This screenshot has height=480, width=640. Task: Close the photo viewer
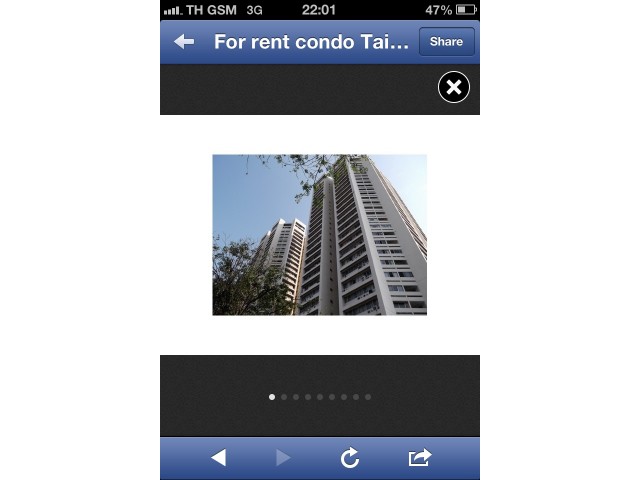[453, 88]
